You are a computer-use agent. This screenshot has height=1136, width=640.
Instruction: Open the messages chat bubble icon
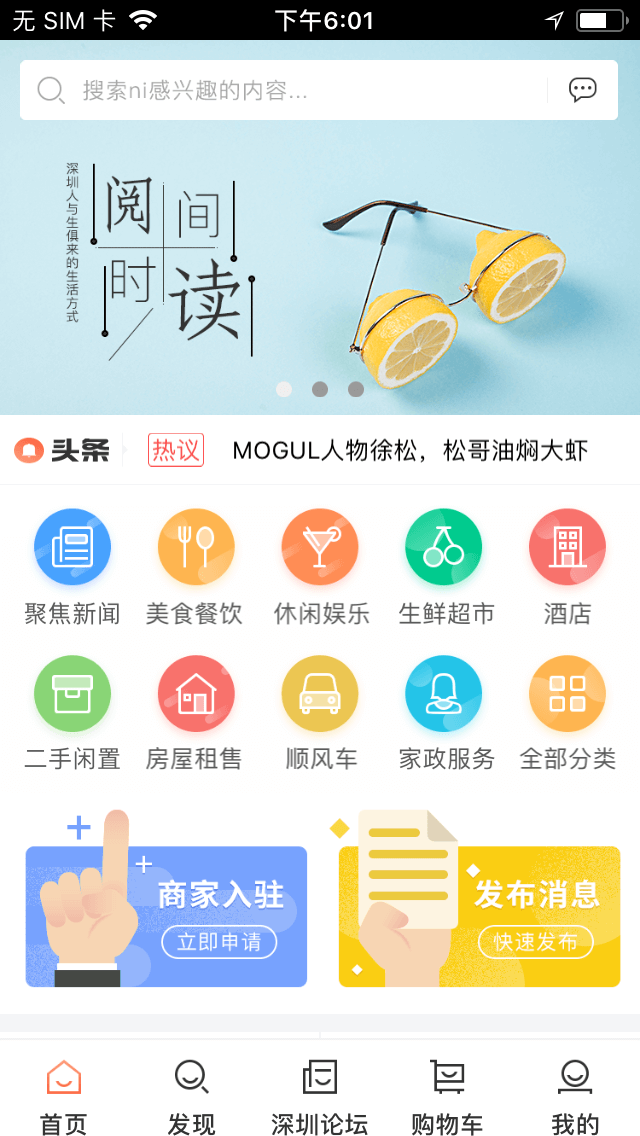click(582, 90)
